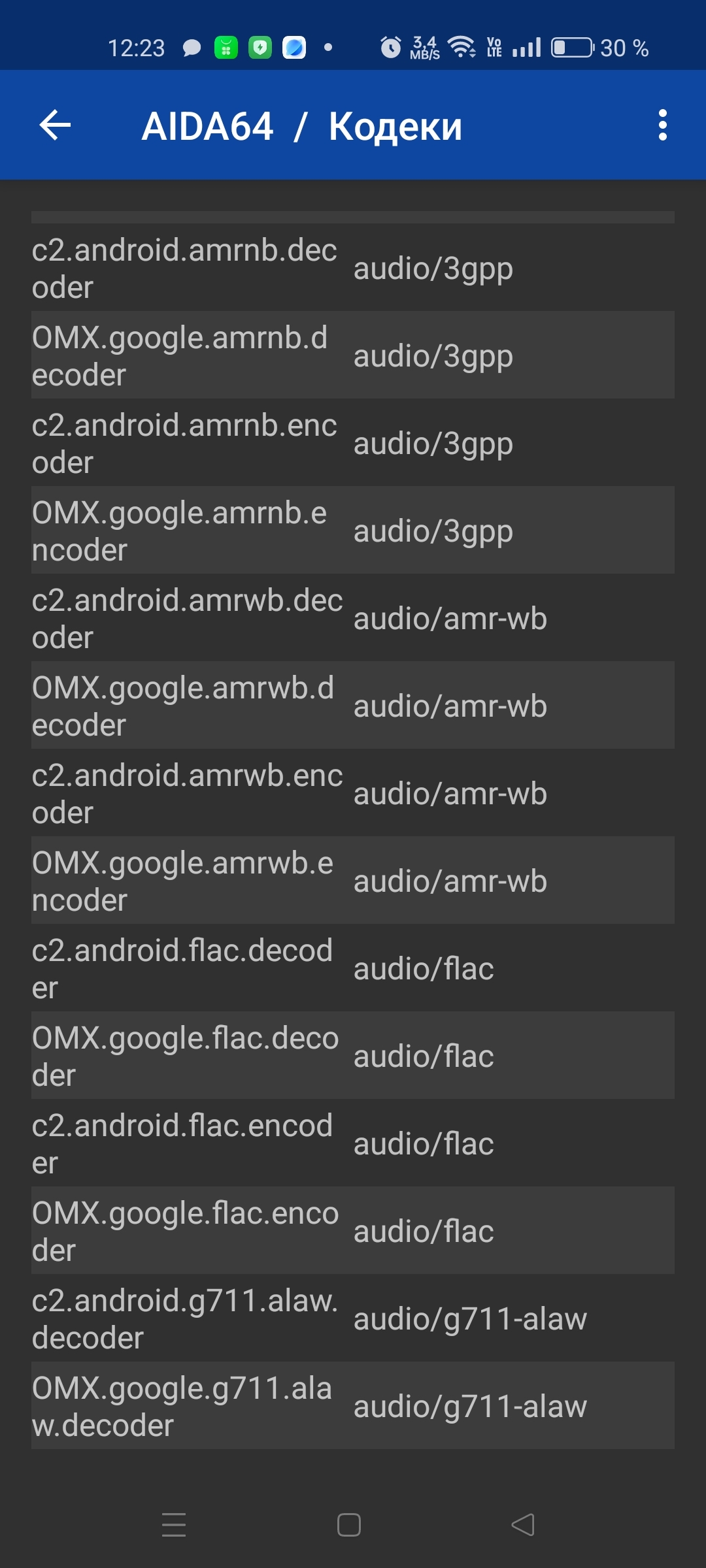The width and height of the screenshot is (706, 1568).
Task: Tap the system home button
Action: tap(349, 1525)
